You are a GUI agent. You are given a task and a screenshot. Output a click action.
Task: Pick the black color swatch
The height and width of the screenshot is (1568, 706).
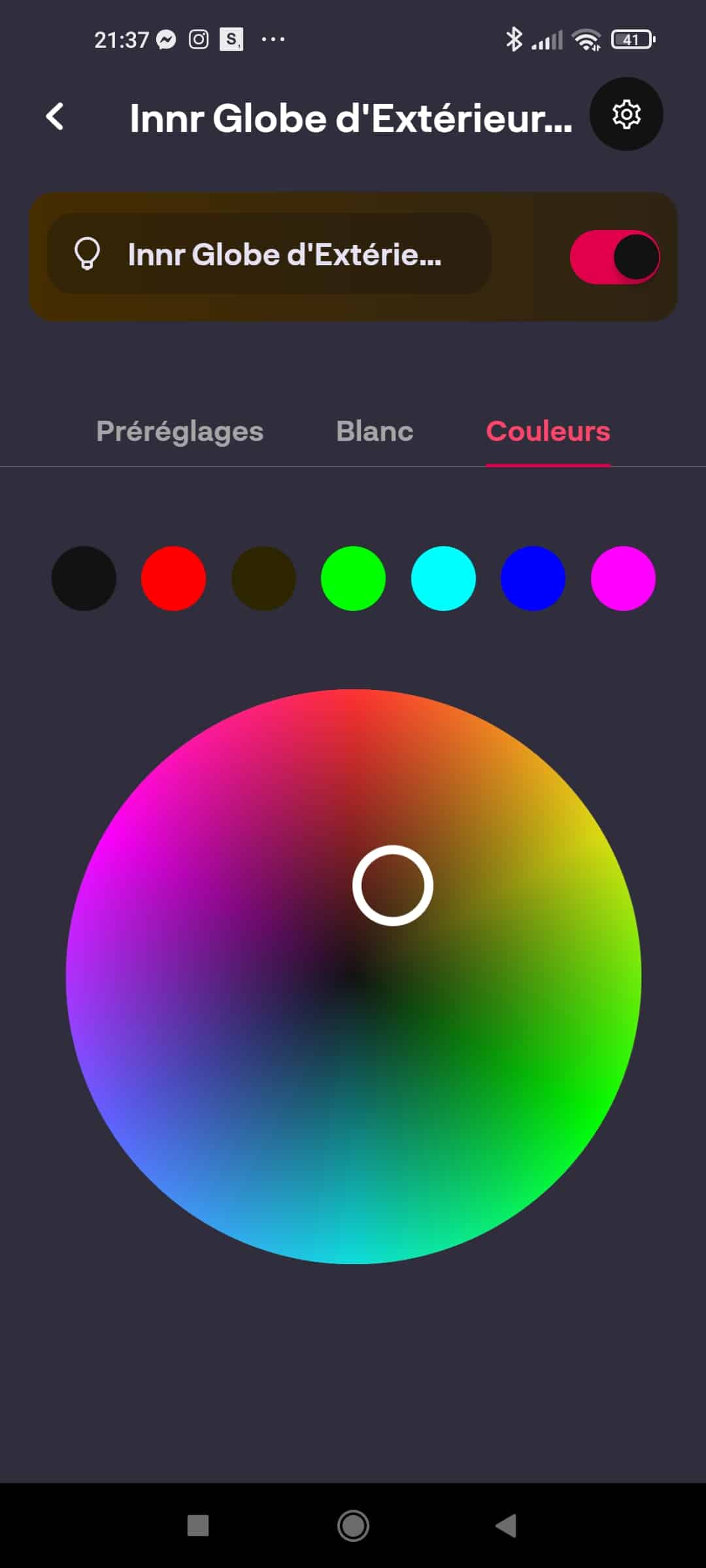(84, 578)
